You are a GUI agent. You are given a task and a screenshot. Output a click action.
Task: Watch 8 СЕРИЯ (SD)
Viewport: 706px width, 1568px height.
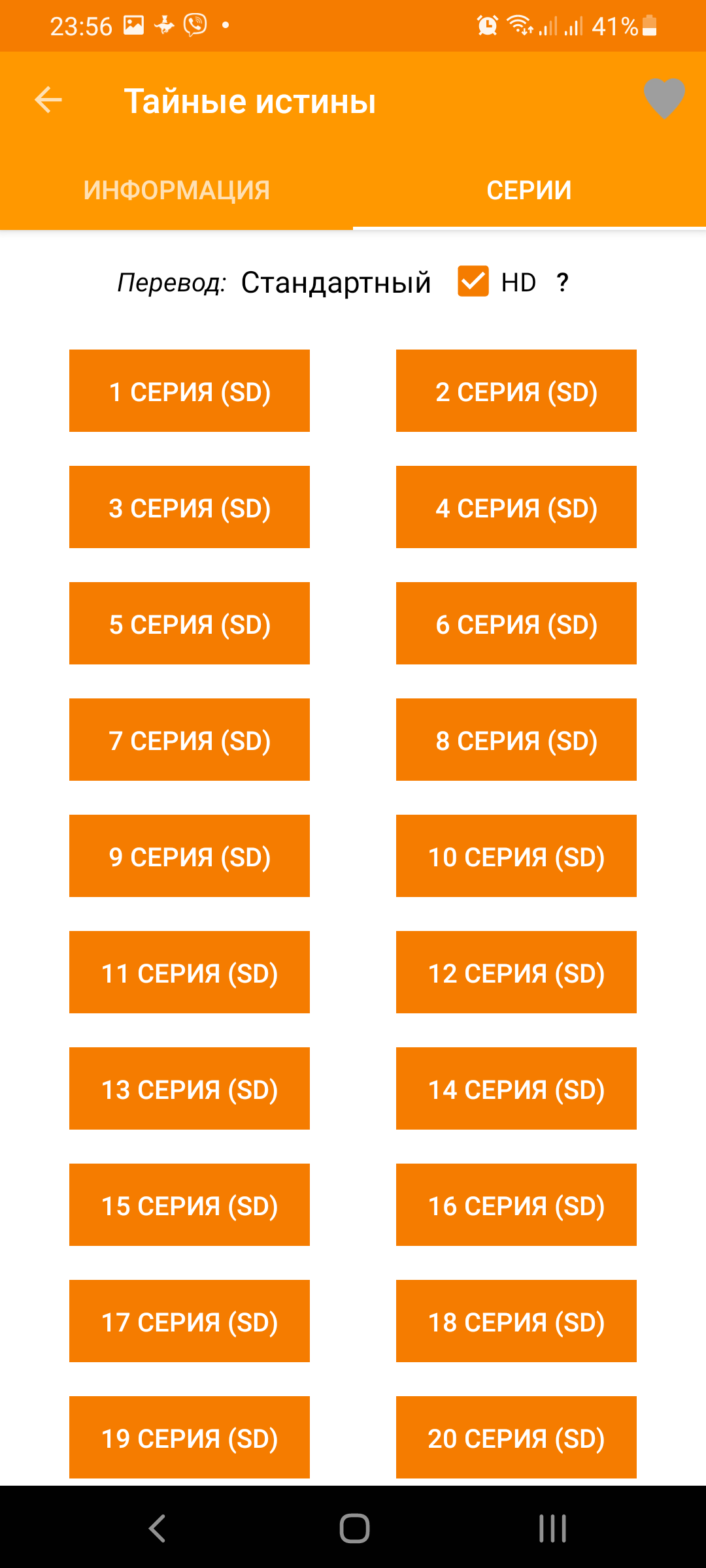[x=516, y=740]
